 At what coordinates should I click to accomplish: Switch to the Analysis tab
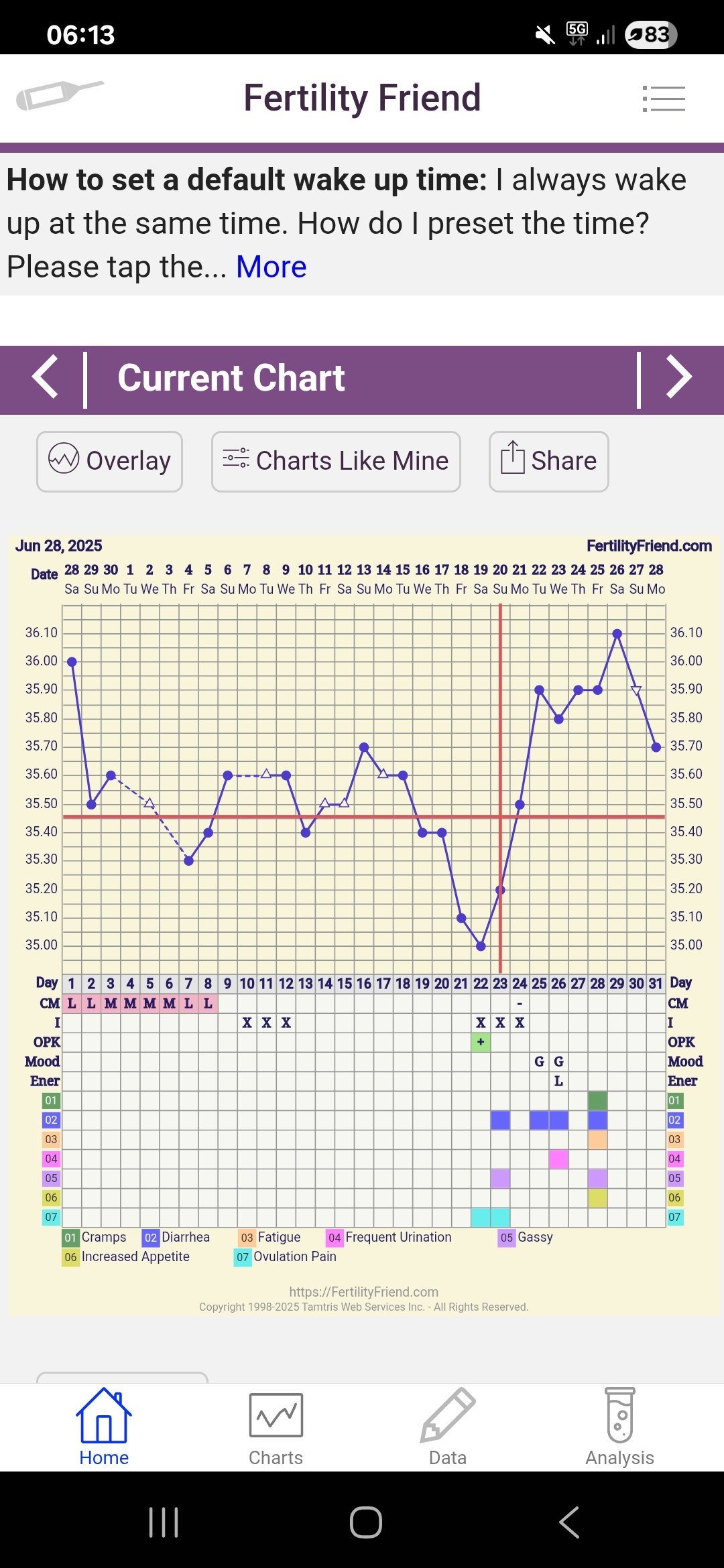619,1427
